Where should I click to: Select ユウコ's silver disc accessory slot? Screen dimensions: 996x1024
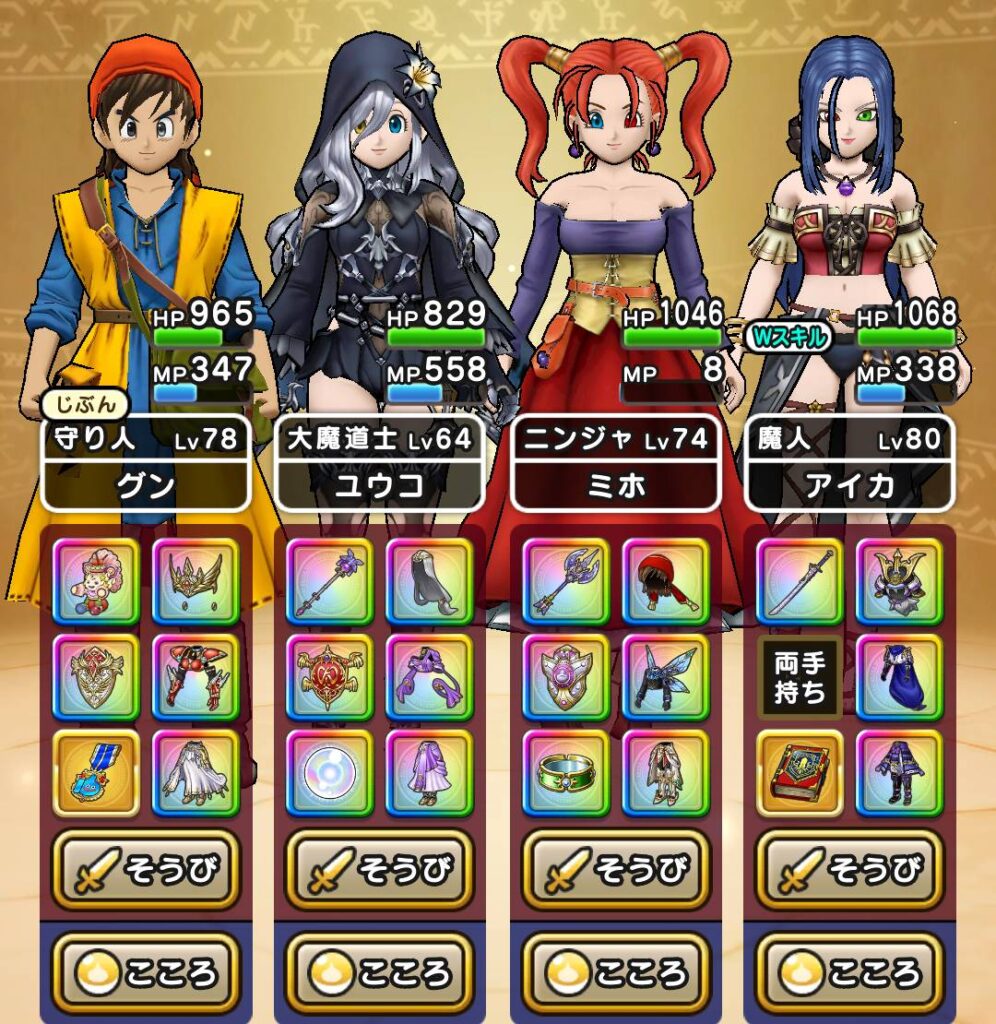[x=330, y=773]
